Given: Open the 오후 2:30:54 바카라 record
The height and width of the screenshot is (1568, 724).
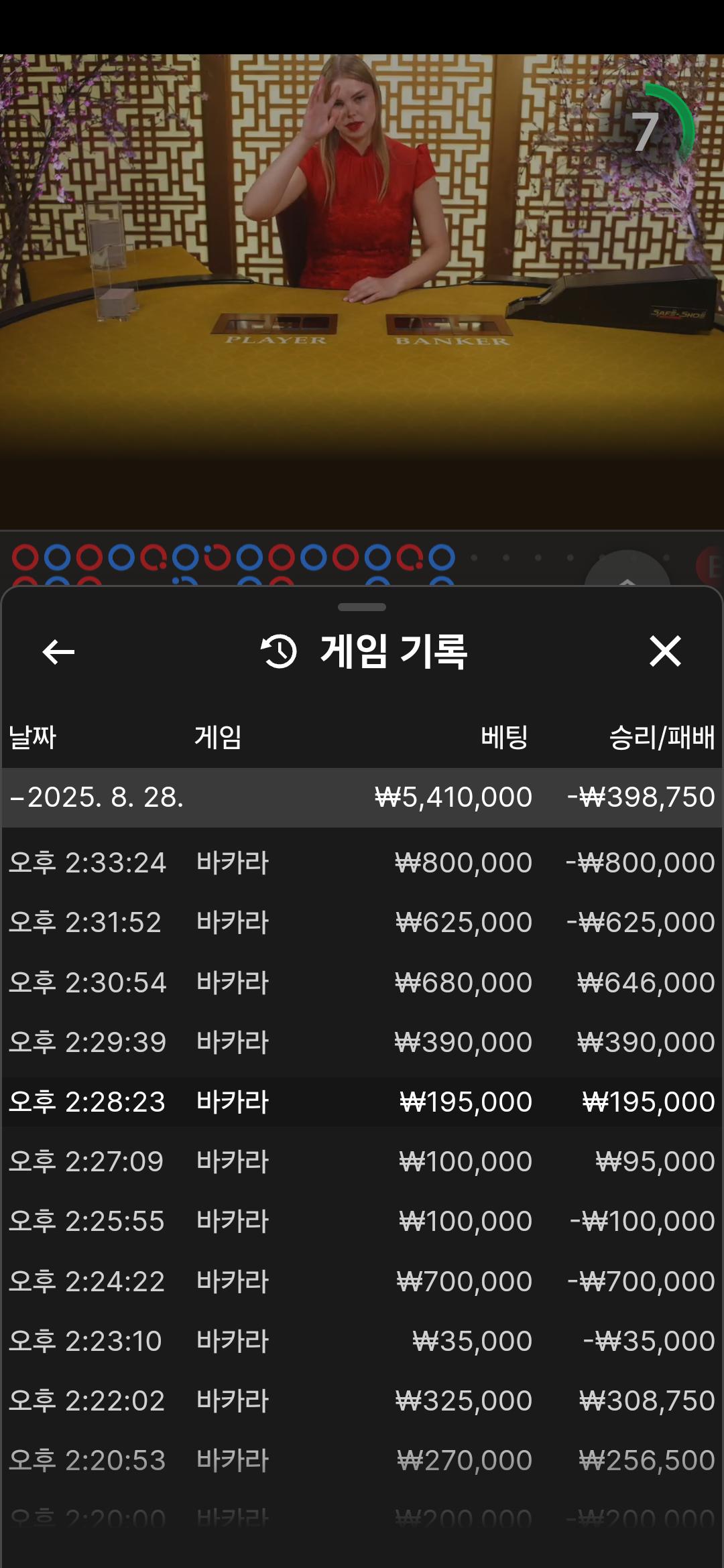Looking at the screenshot, I should (x=362, y=982).
